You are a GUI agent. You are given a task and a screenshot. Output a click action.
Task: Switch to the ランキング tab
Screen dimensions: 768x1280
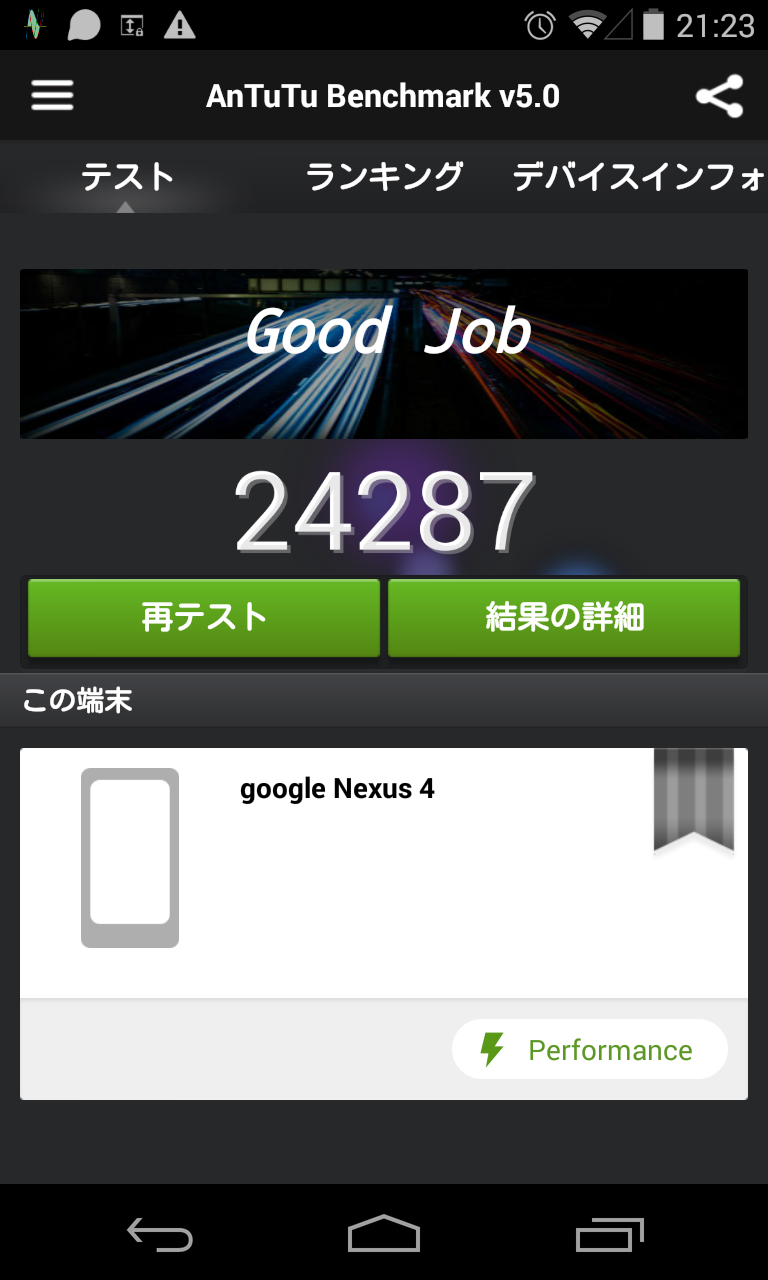click(384, 177)
